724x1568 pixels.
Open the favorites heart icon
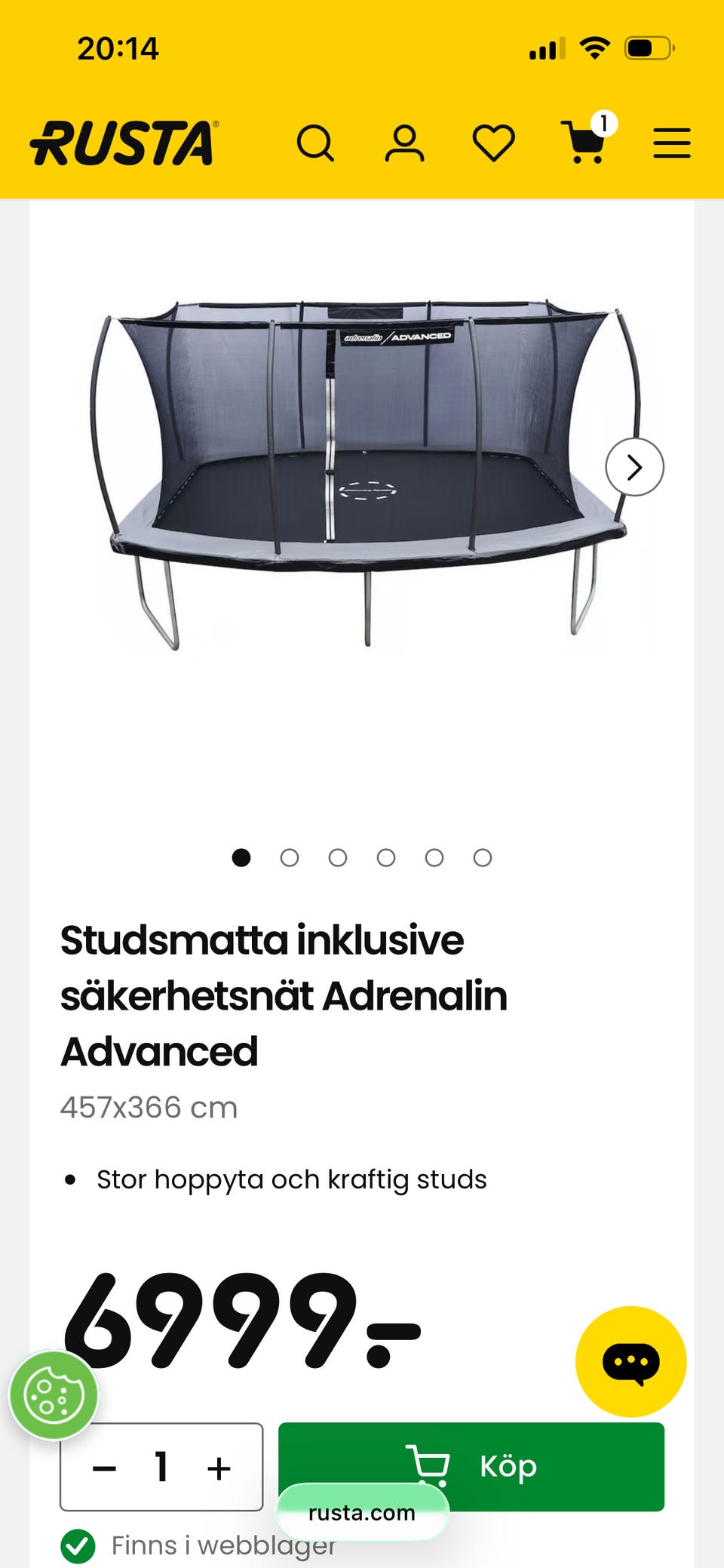click(494, 143)
